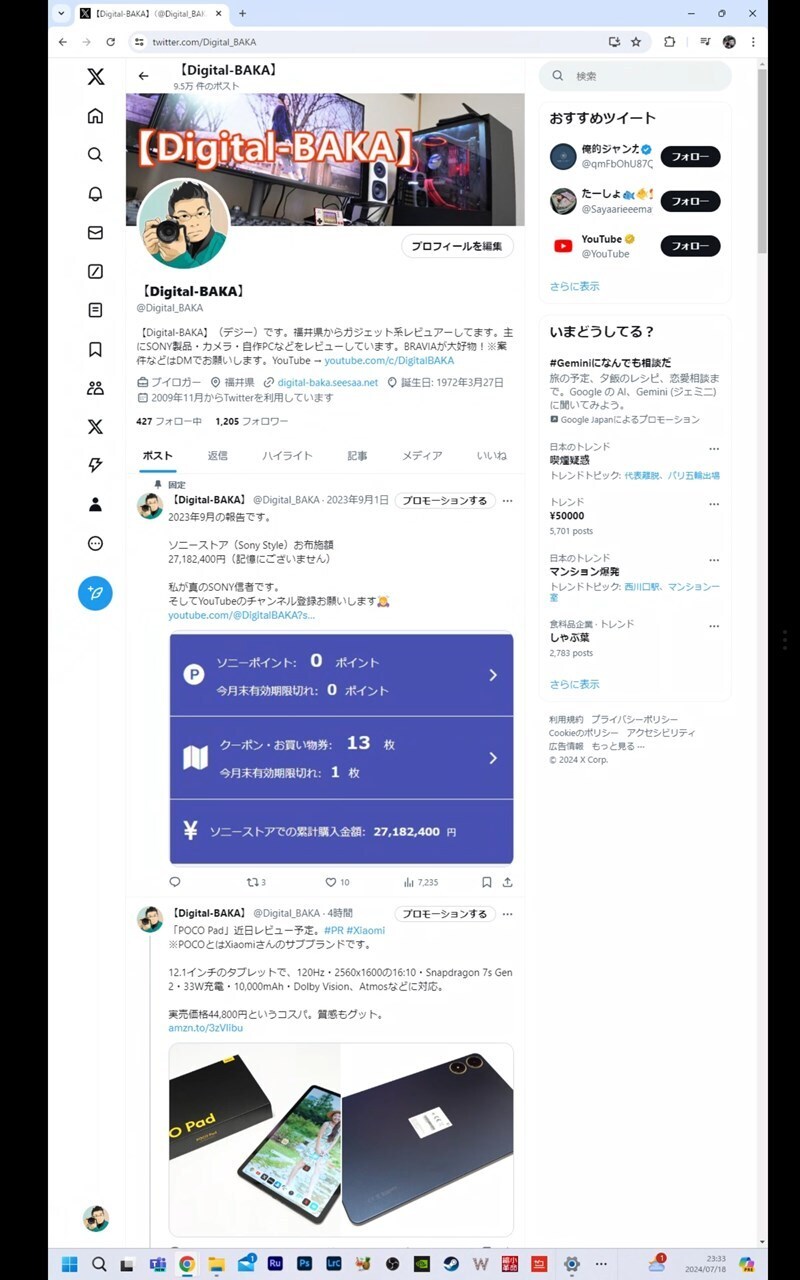
Task: Go back using the profile header arrow
Action: click(144, 76)
